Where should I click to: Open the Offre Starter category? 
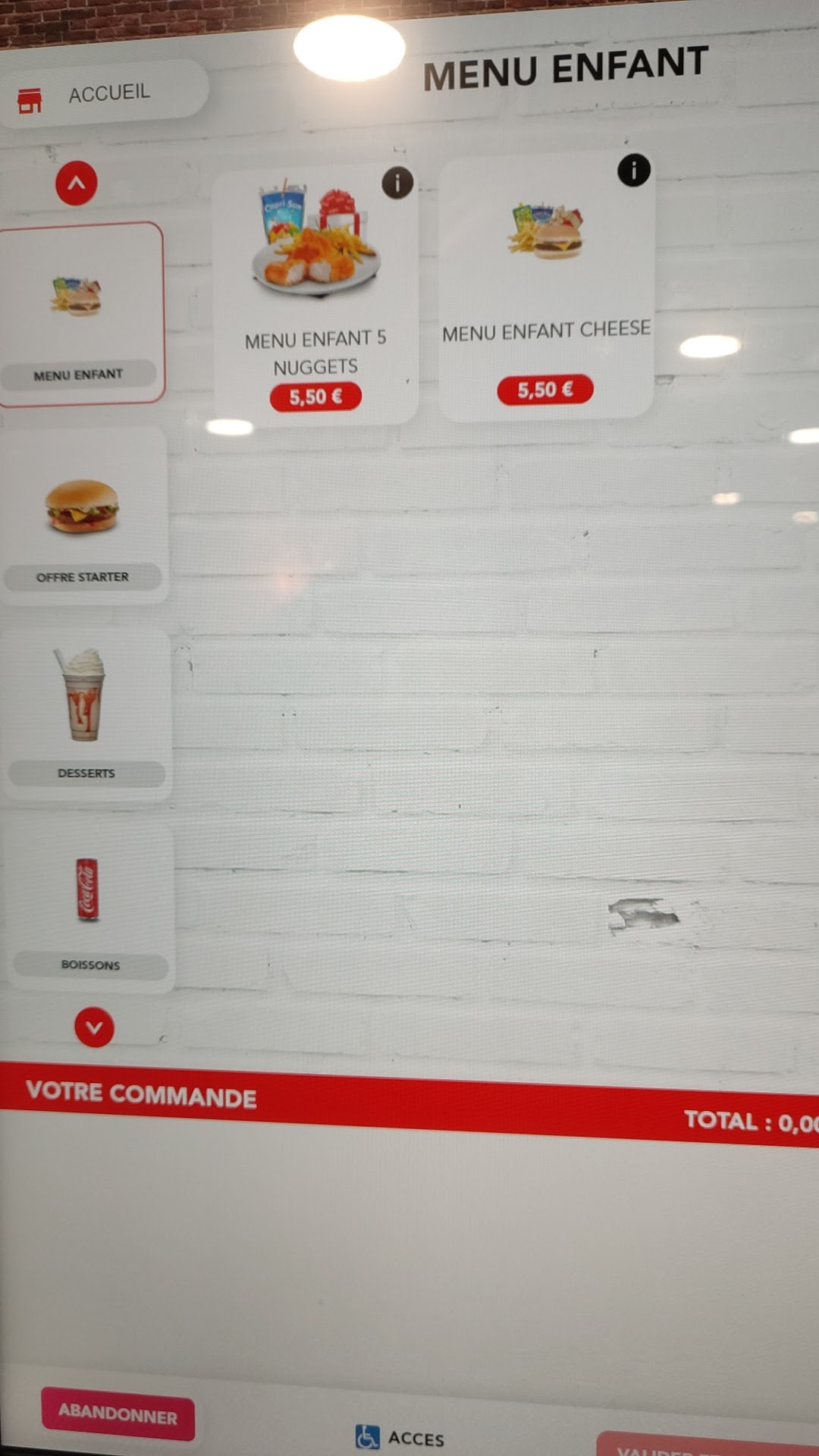[x=83, y=516]
